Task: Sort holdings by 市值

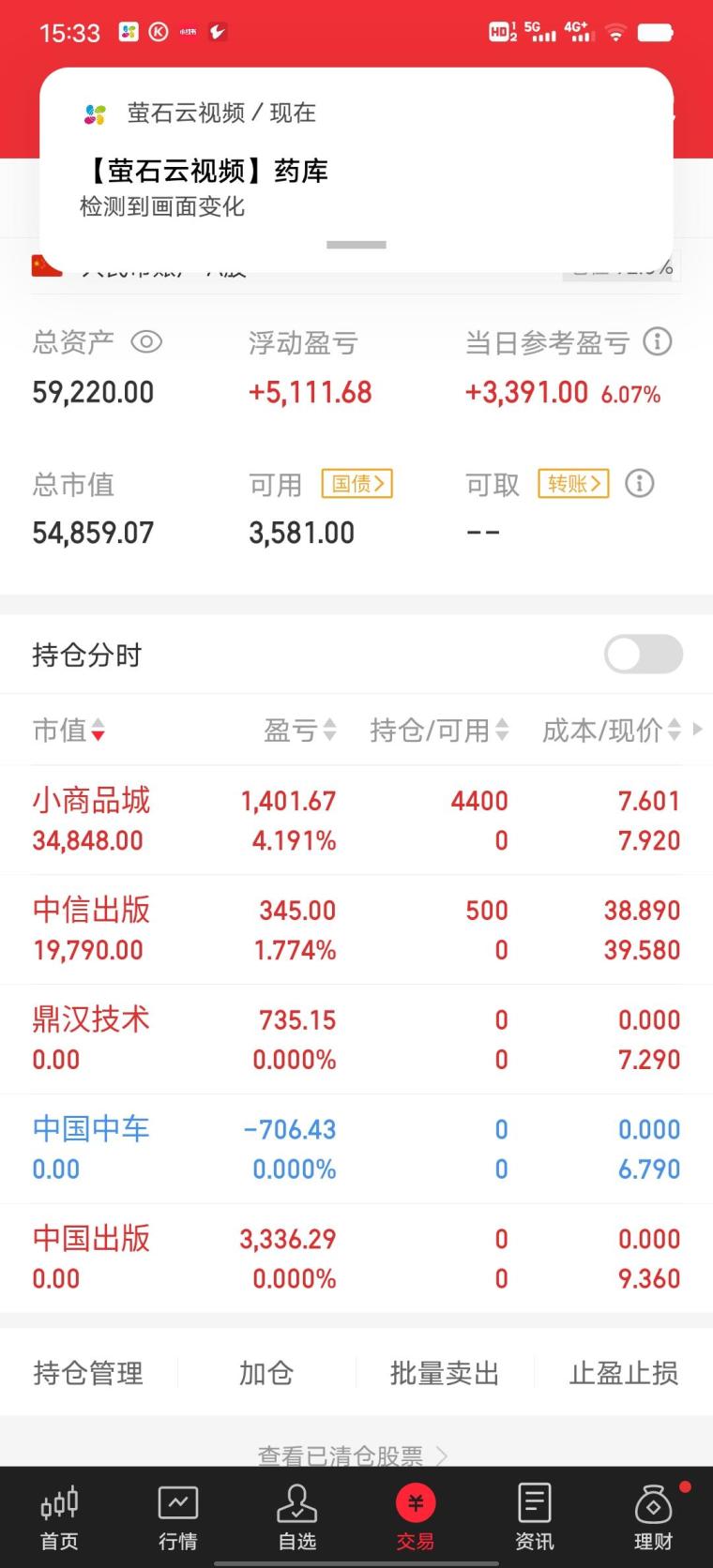Action: (x=68, y=731)
